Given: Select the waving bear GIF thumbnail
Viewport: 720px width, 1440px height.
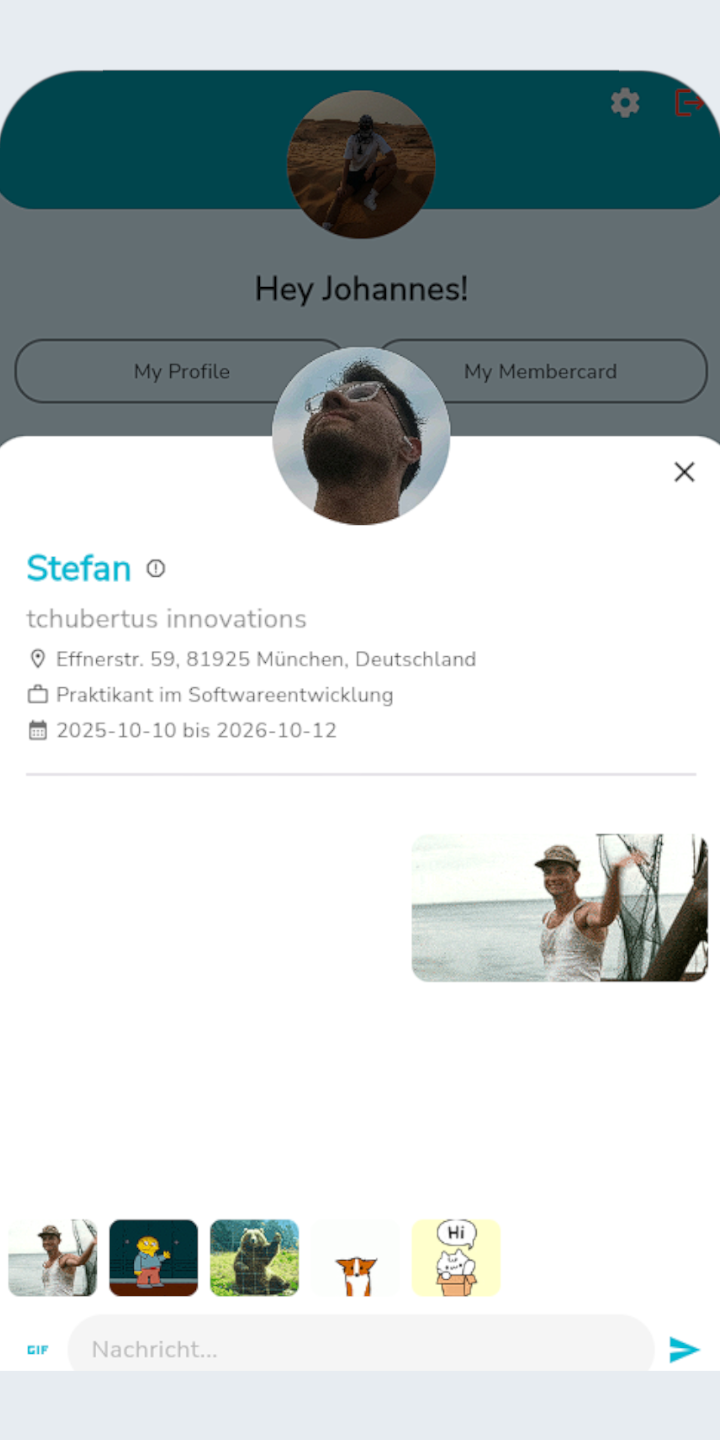Looking at the screenshot, I should [x=254, y=1257].
